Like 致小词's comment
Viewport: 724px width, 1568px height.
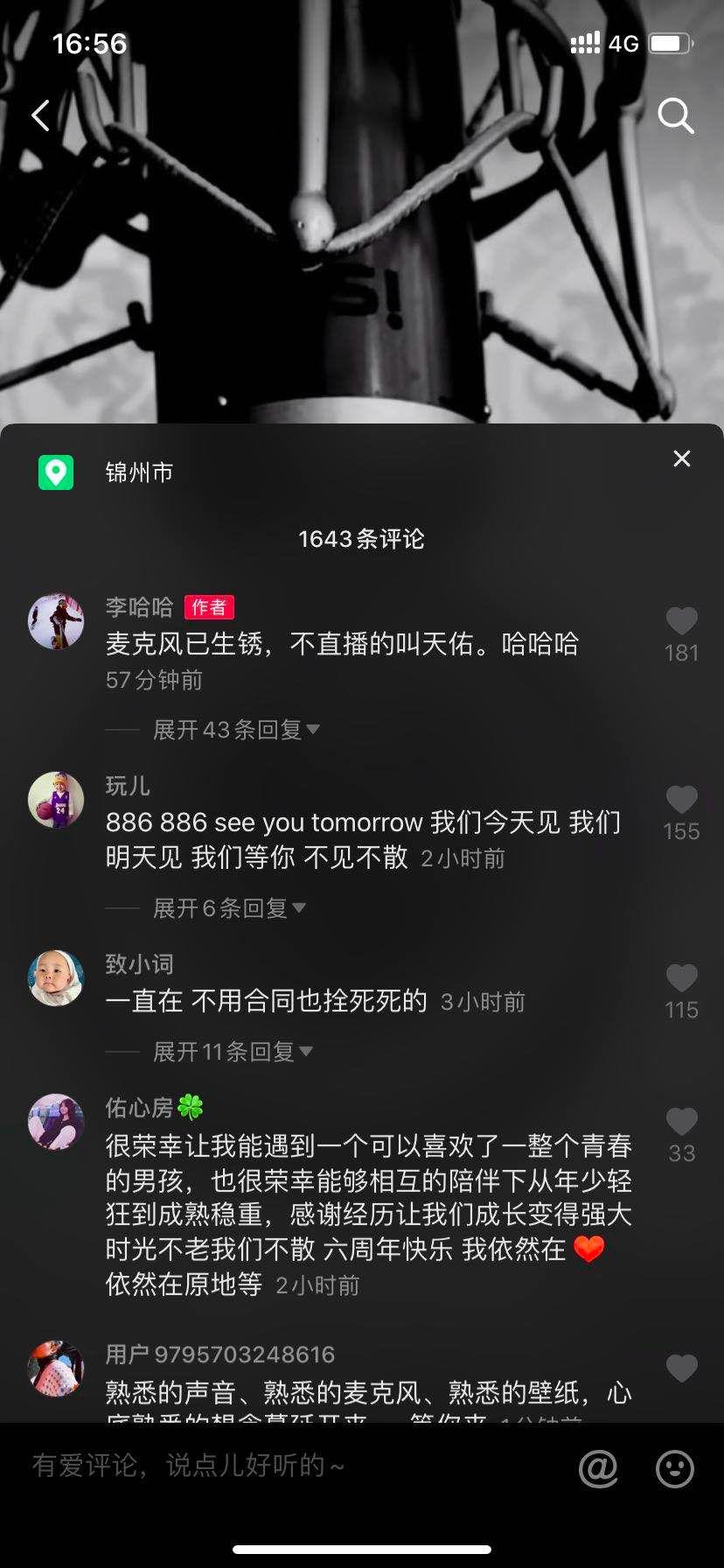point(681,979)
